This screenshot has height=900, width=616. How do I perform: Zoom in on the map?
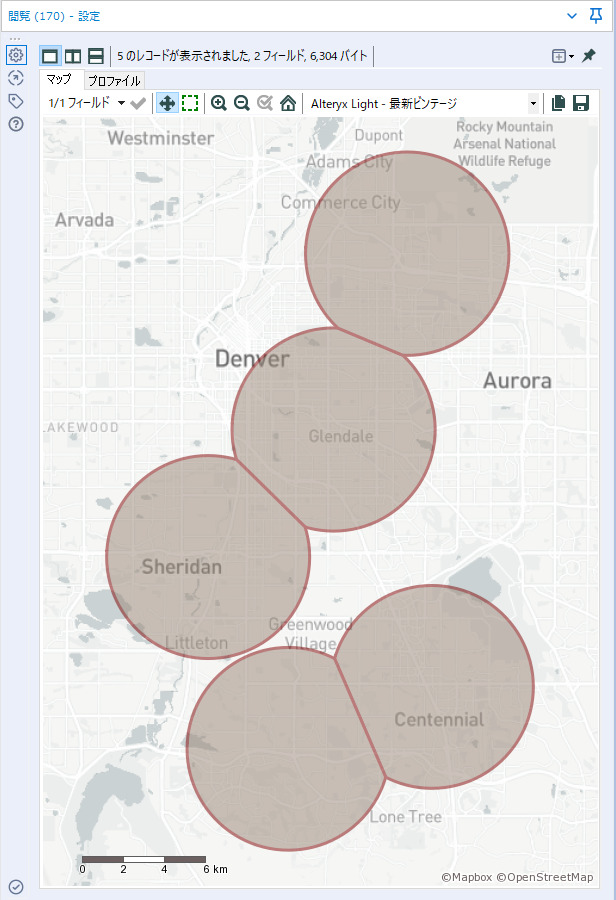click(x=219, y=103)
